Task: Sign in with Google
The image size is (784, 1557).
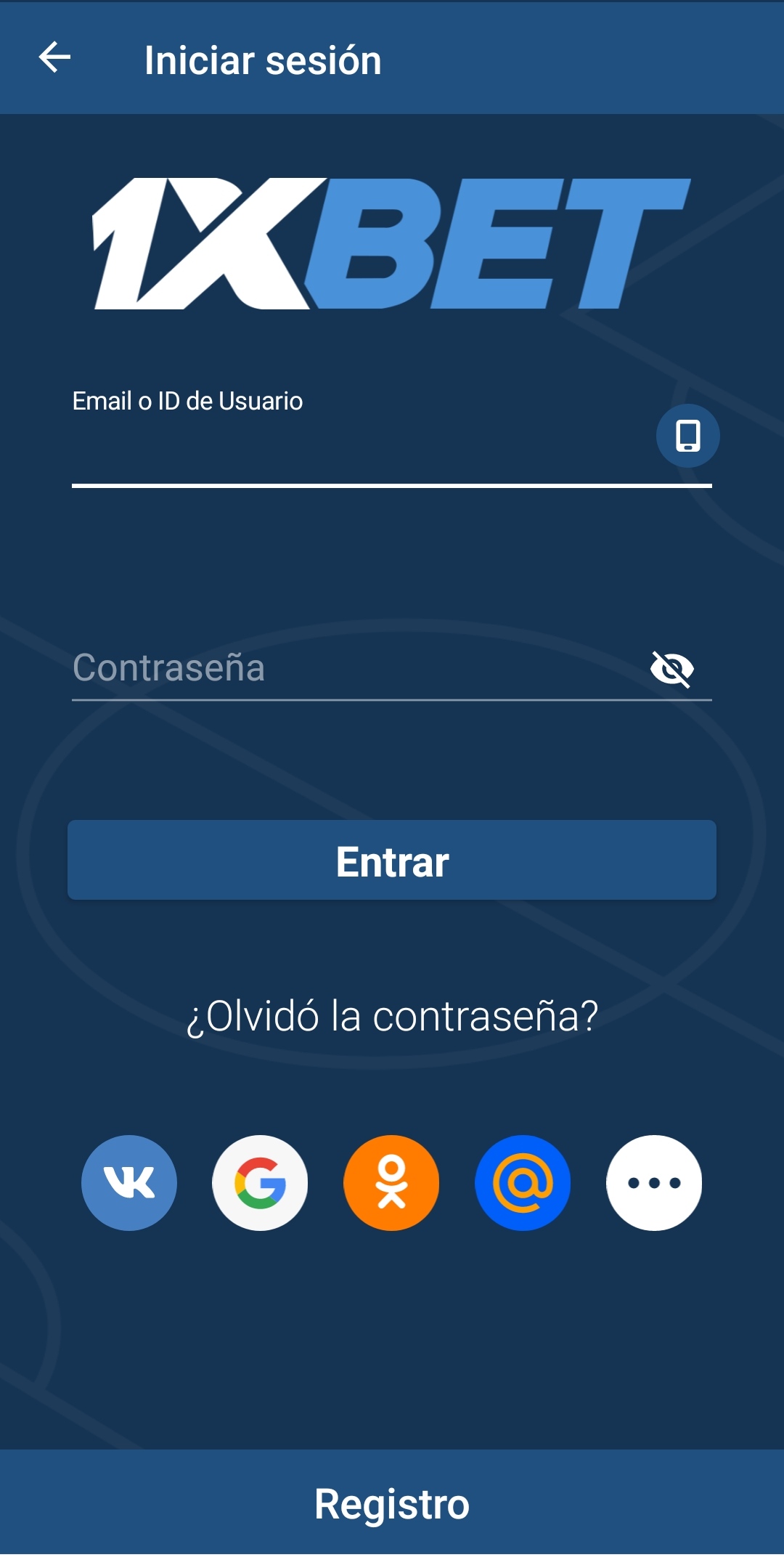Action: click(x=260, y=1183)
